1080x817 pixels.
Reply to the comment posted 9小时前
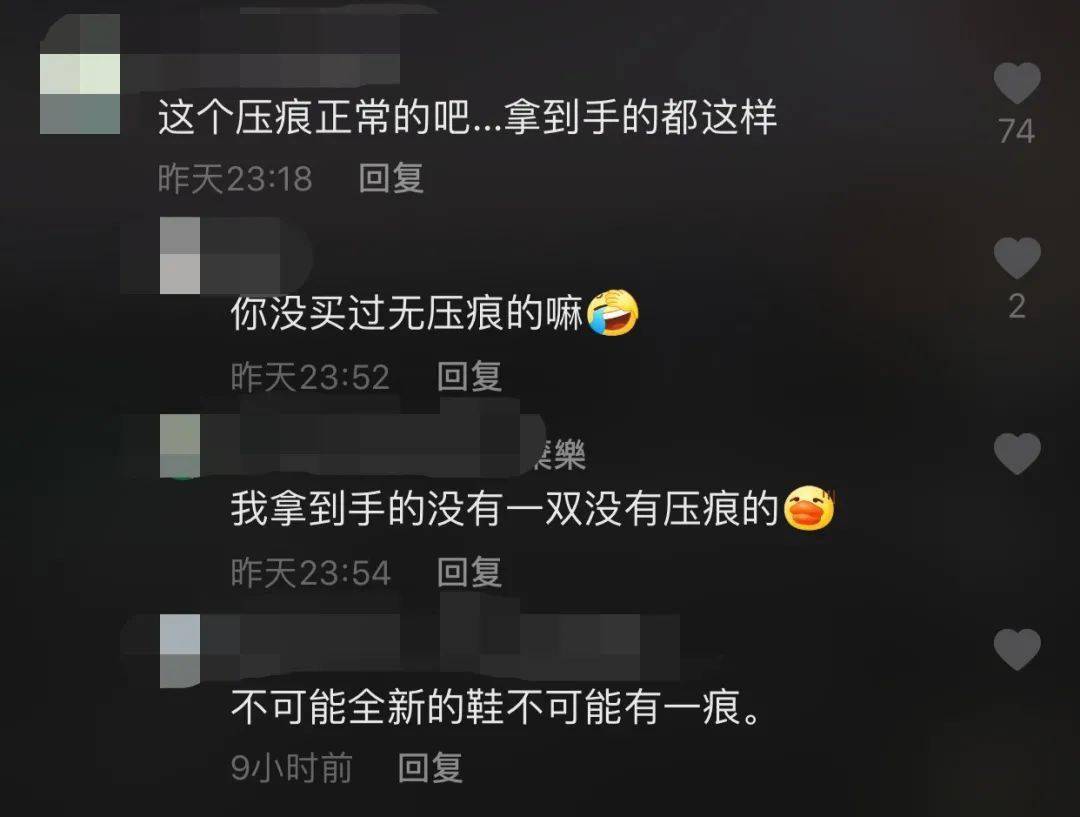pyautogui.click(x=430, y=767)
